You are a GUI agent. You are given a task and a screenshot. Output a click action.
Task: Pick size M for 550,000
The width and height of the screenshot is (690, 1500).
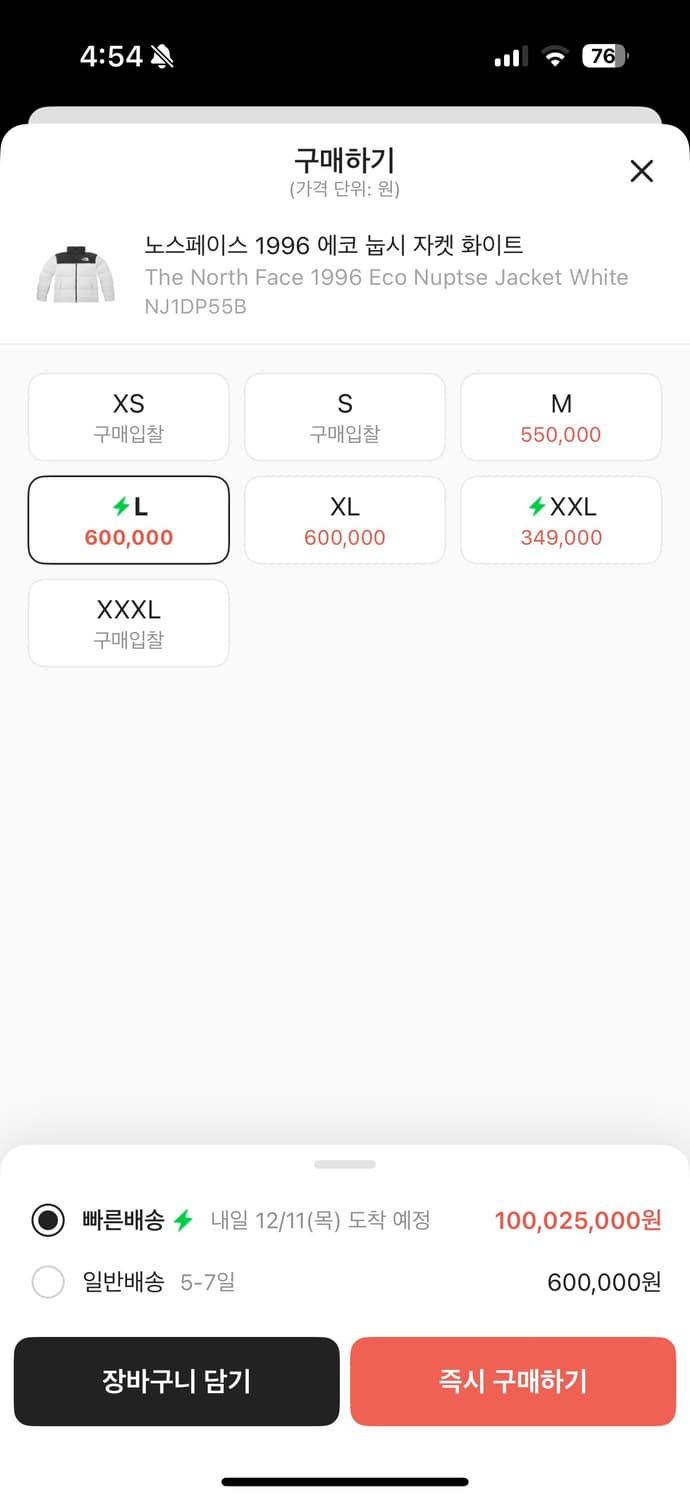[561, 417]
